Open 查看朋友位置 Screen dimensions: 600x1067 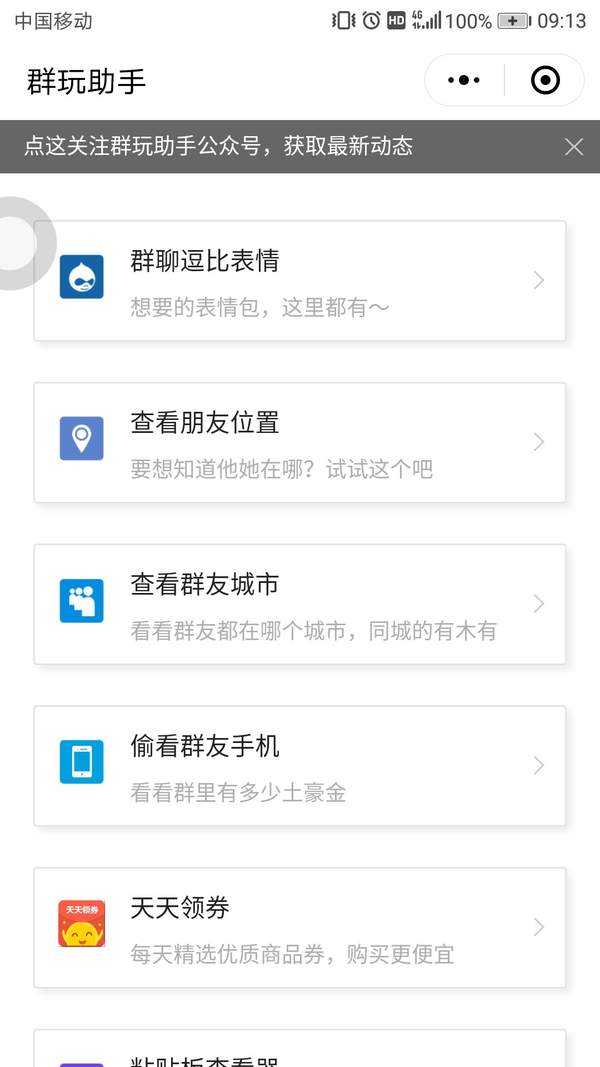tap(300, 442)
